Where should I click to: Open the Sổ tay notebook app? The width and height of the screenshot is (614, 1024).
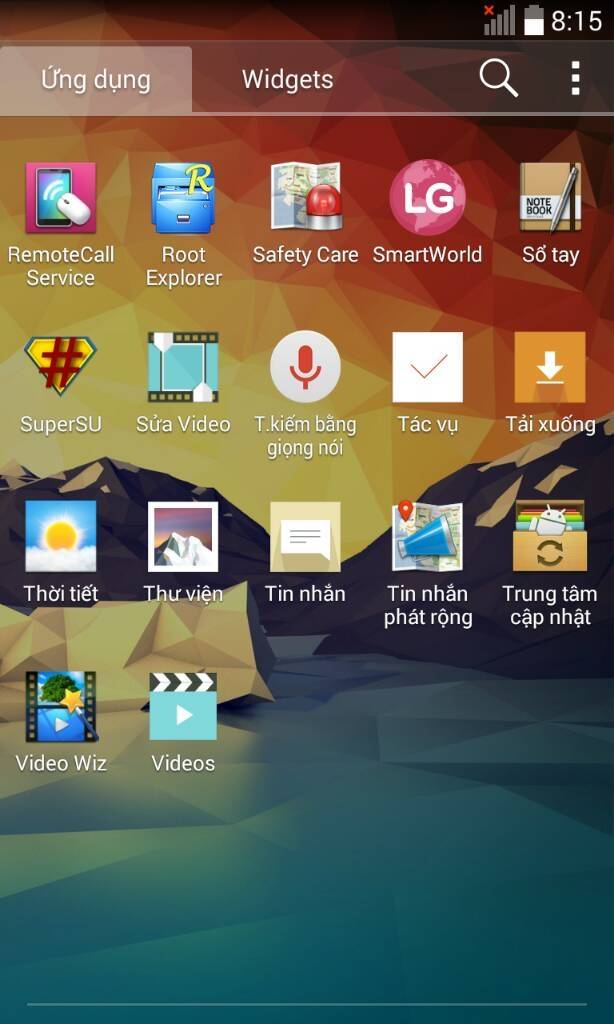[550, 198]
